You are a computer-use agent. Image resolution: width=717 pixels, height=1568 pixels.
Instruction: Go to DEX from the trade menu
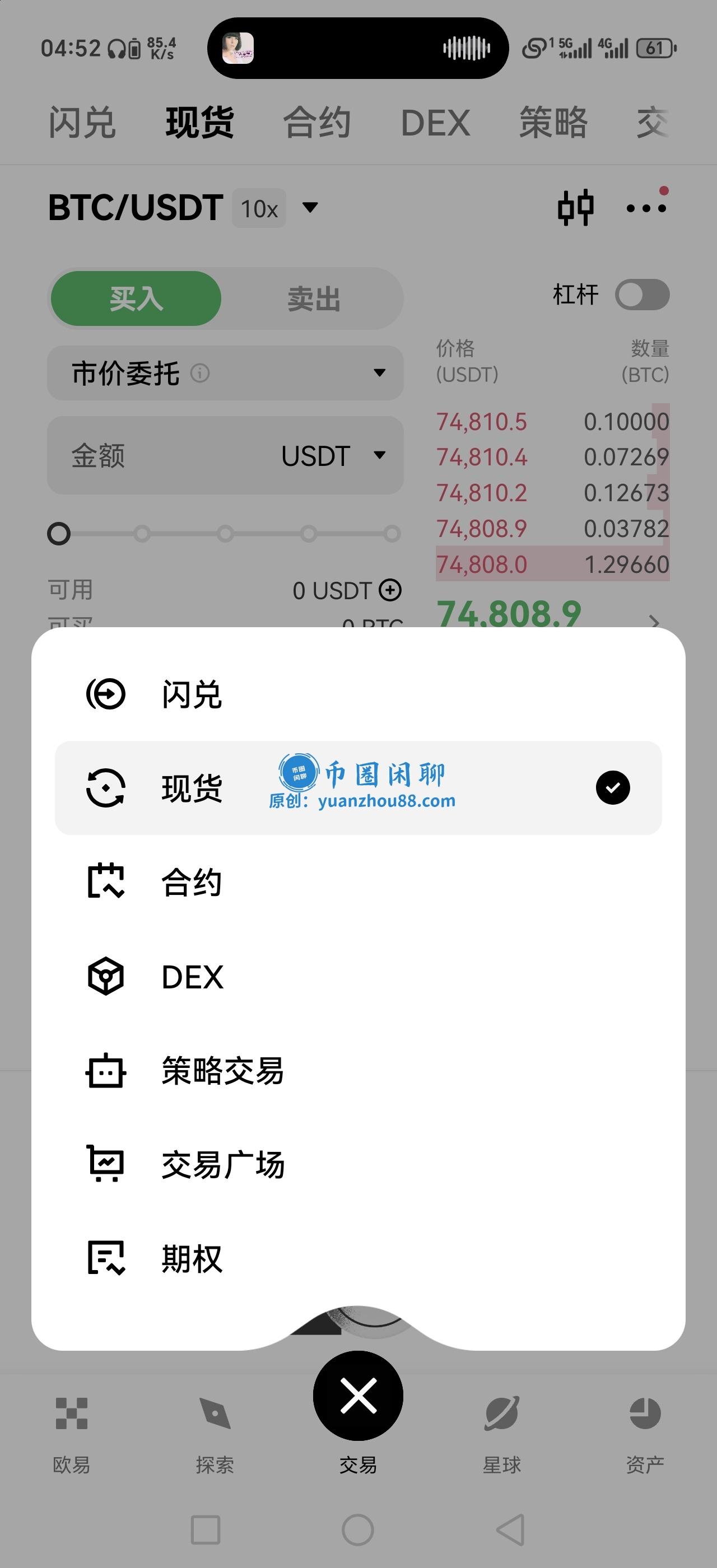[192, 977]
